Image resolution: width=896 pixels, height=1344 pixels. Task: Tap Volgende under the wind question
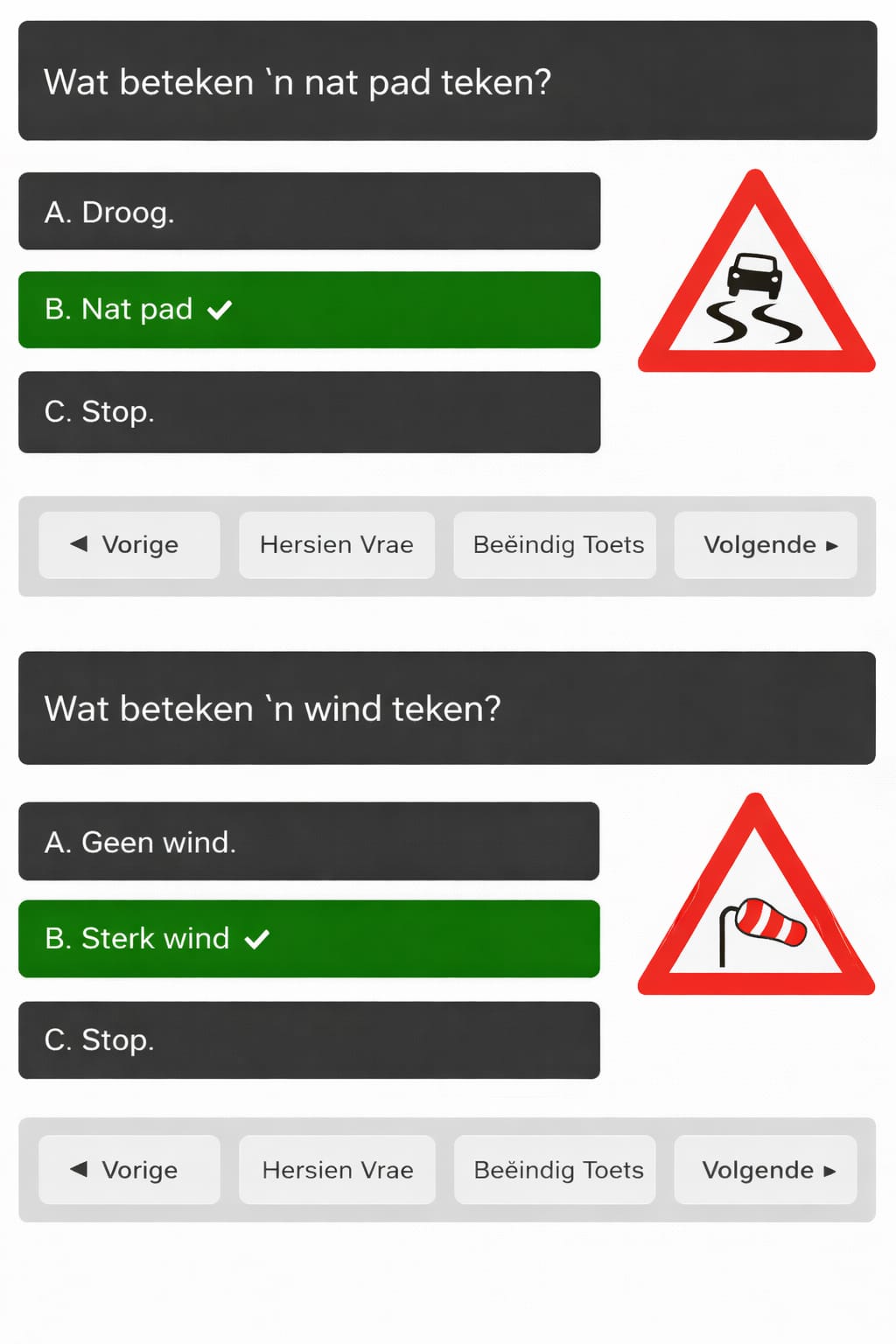766,1170
